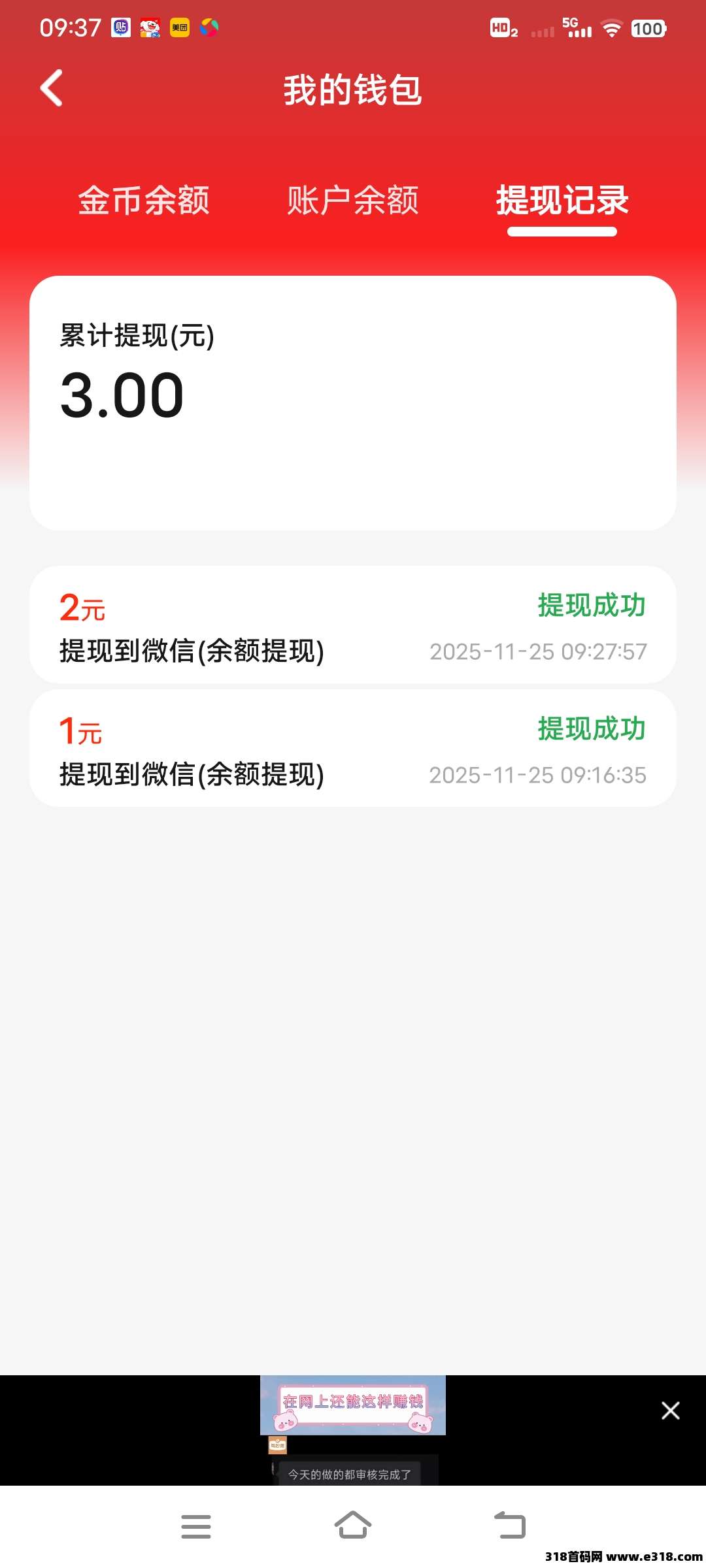Open the recent apps menu button
706x1568 pixels.
coord(196,1526)
